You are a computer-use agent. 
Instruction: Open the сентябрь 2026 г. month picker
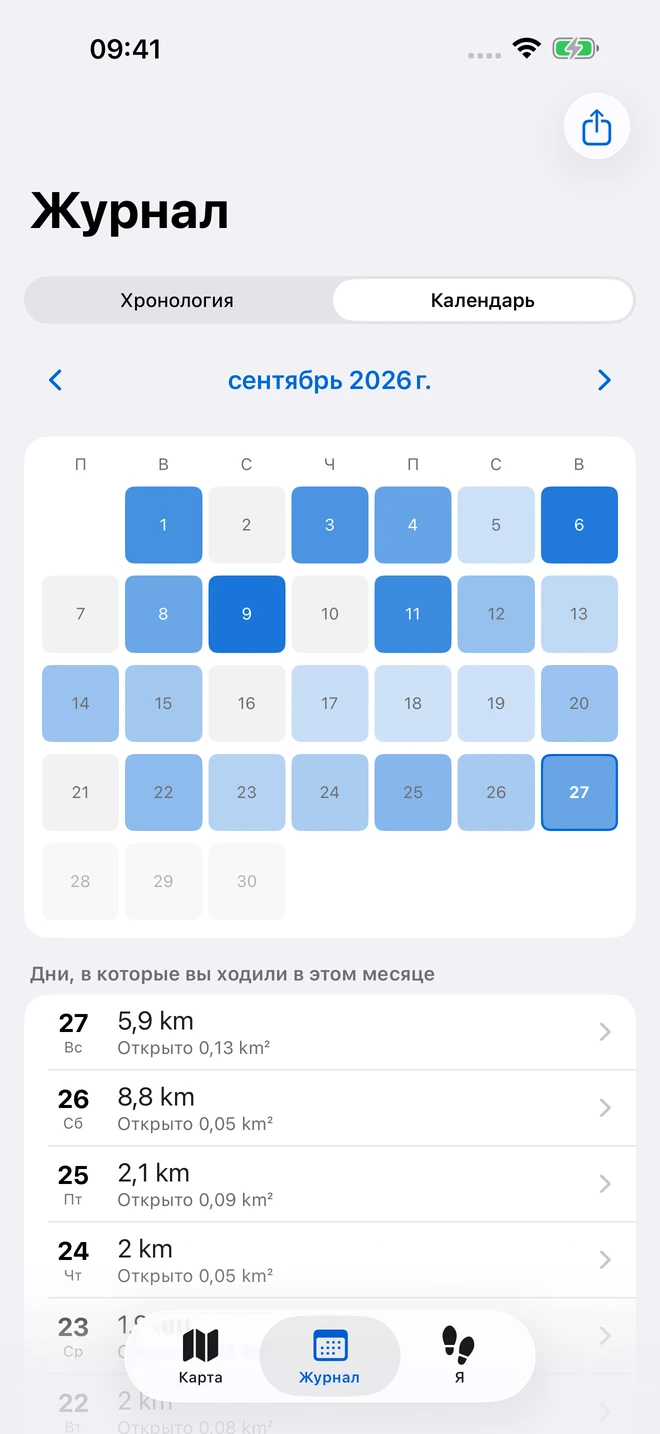click(x=329, y=380)
